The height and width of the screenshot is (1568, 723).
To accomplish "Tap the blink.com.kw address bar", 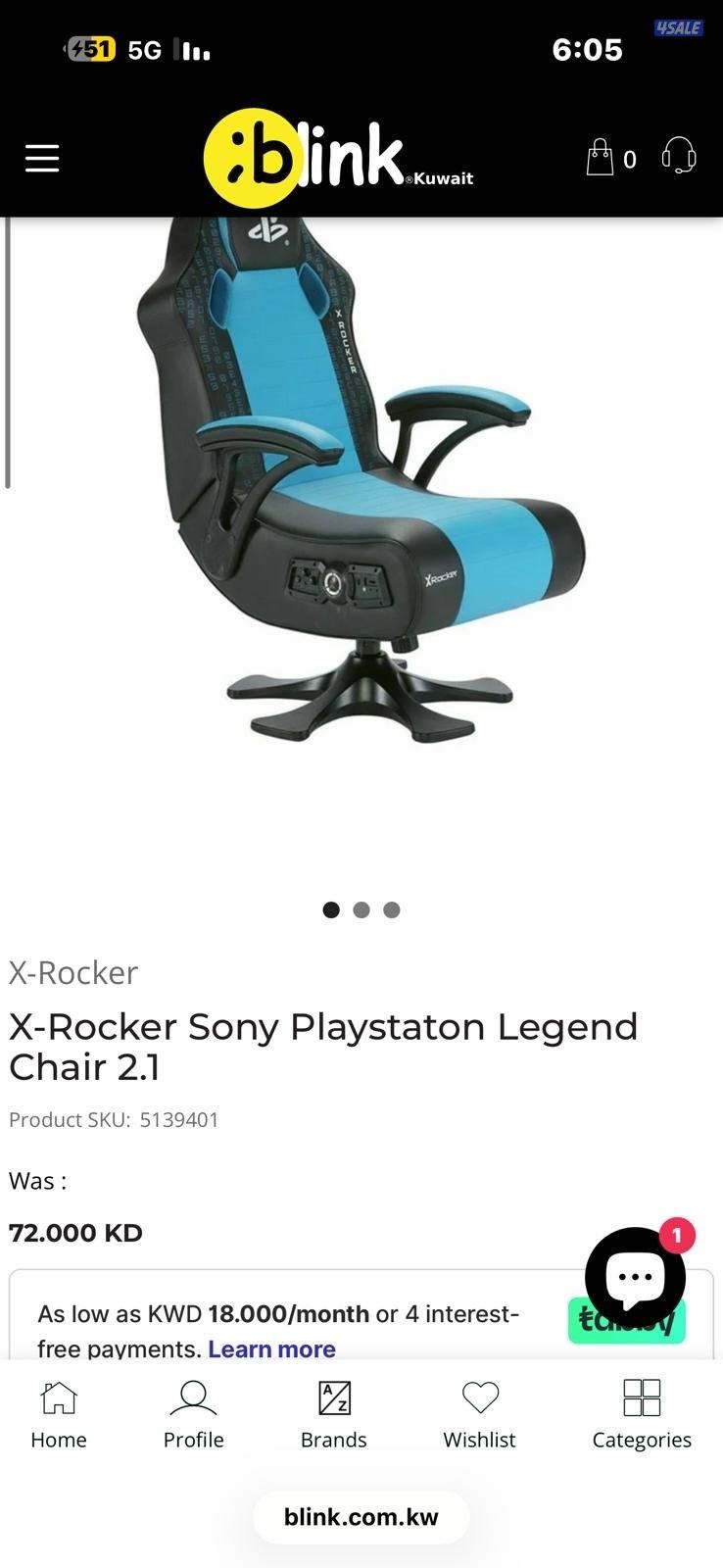I will 361,1517.
